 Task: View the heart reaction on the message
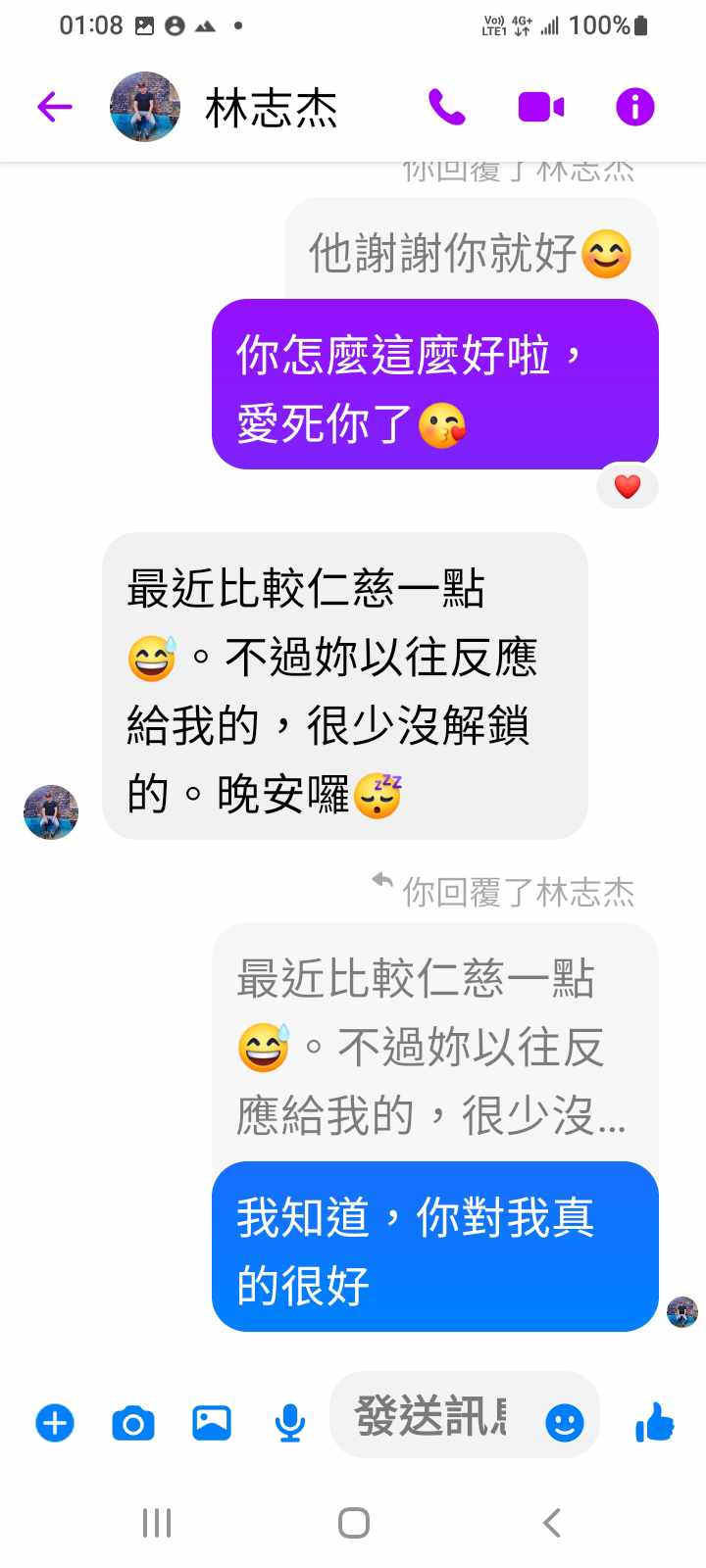(x=628, y=486)
